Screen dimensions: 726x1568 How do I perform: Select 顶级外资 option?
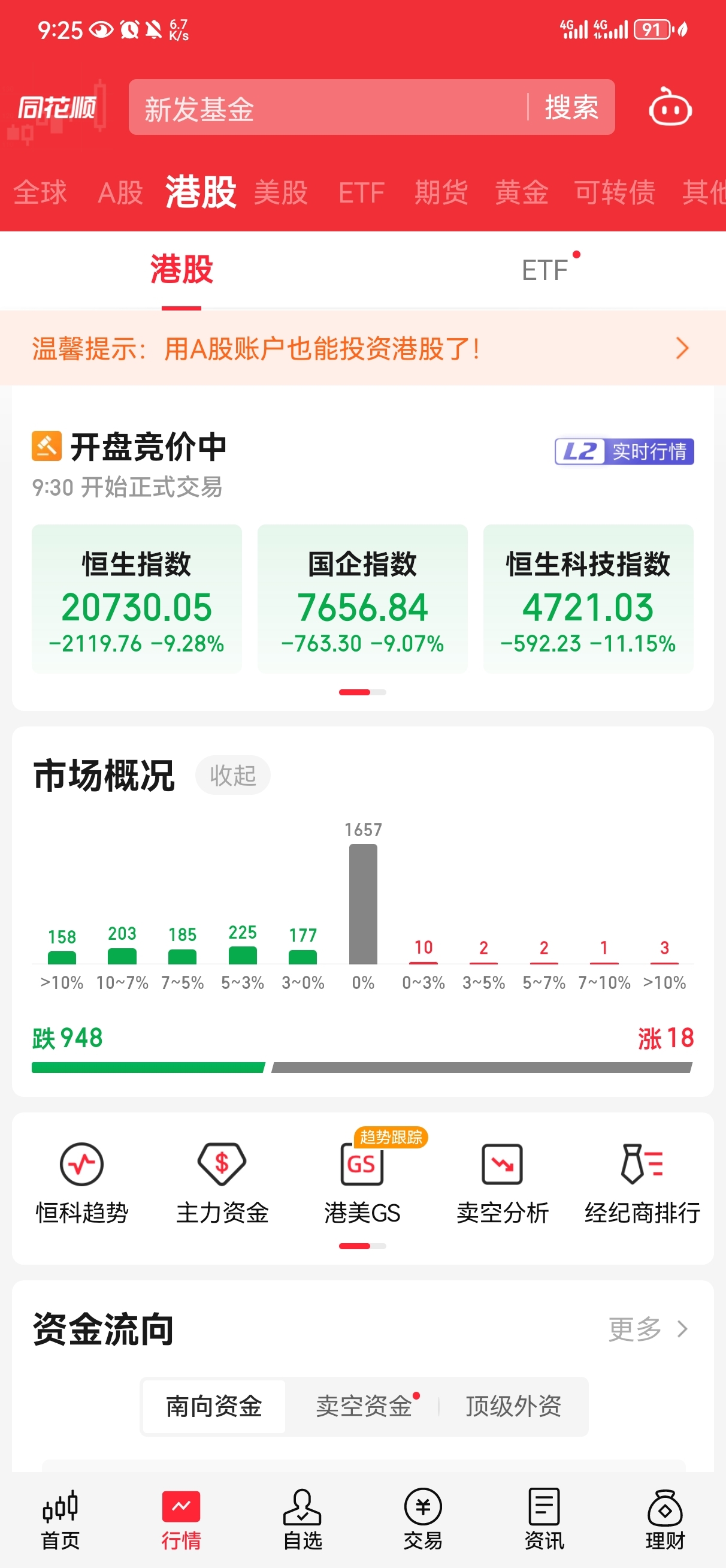(x=514, y=1406)
